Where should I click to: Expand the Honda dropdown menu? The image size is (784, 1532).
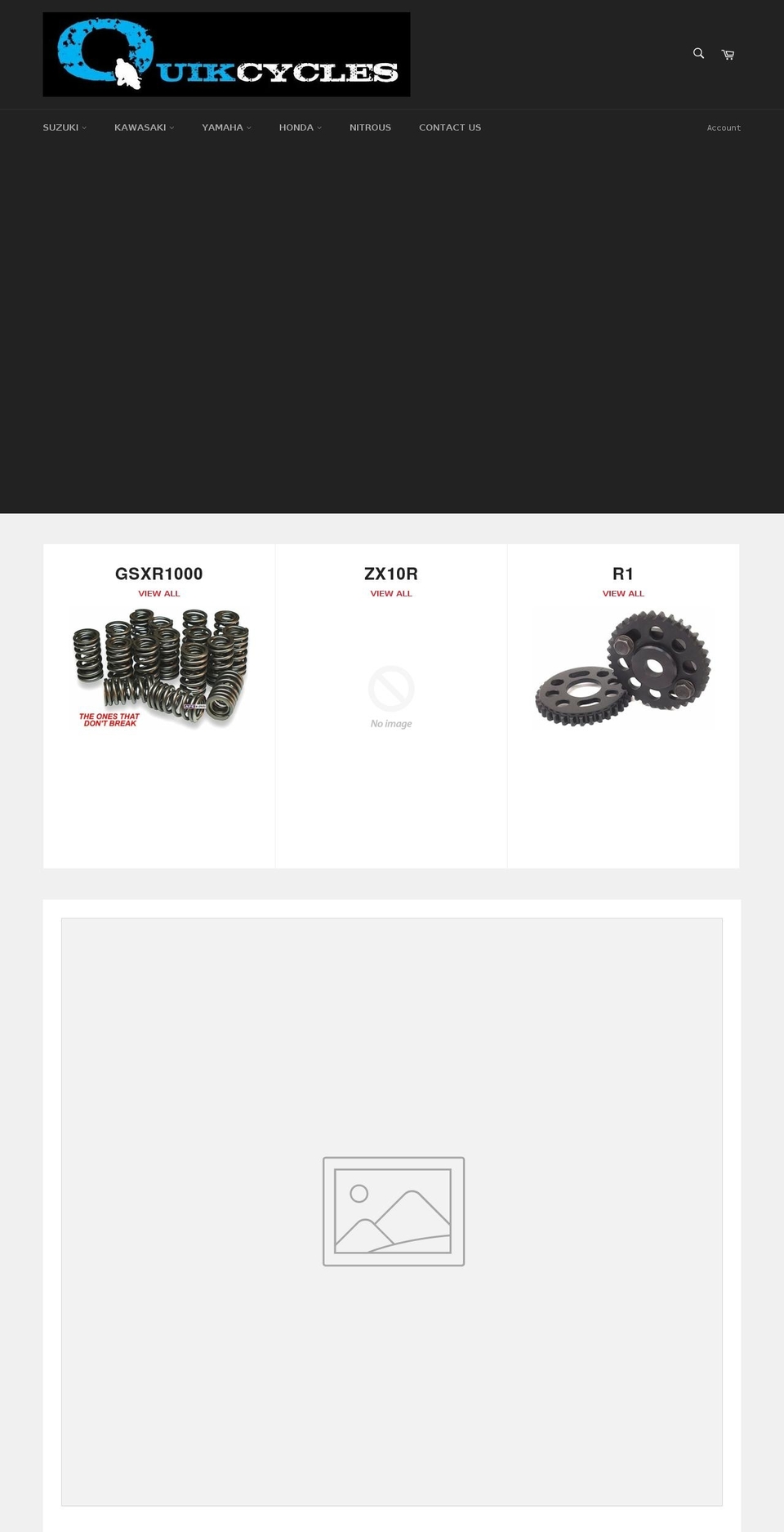click(x=300, y=127)
